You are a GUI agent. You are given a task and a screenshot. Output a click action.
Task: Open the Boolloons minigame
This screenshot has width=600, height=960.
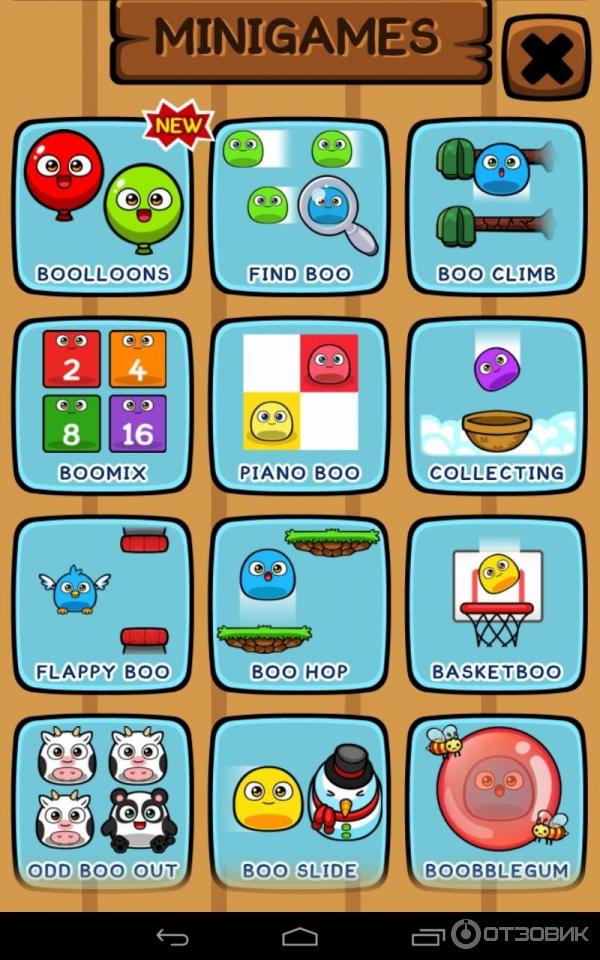tap(103, 207)
